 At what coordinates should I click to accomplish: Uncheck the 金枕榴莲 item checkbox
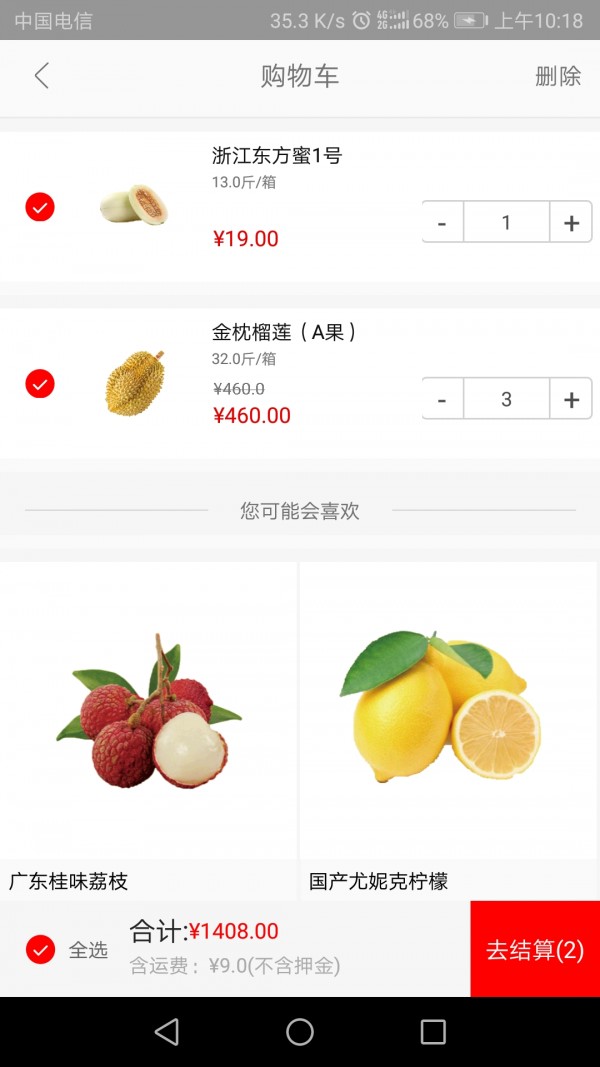tap(40, 384)
